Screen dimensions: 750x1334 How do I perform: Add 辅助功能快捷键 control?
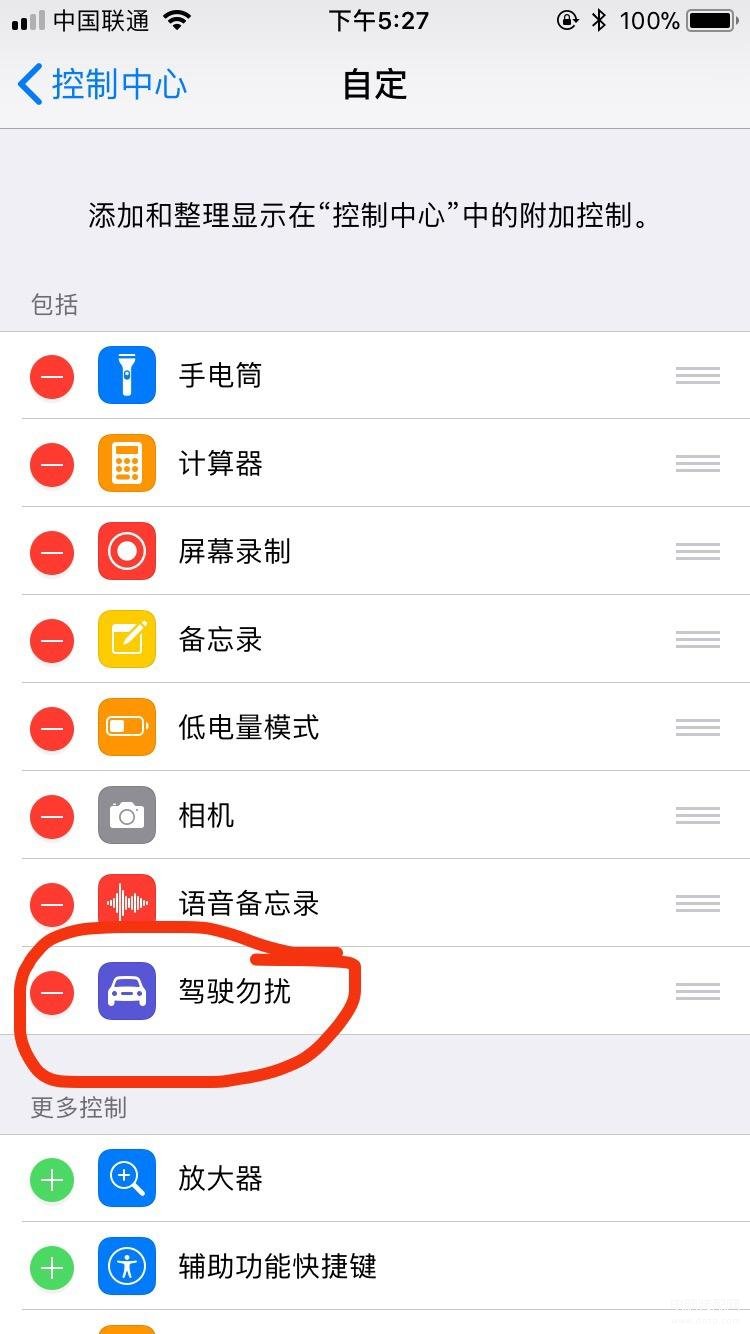tap(52, 1267)
